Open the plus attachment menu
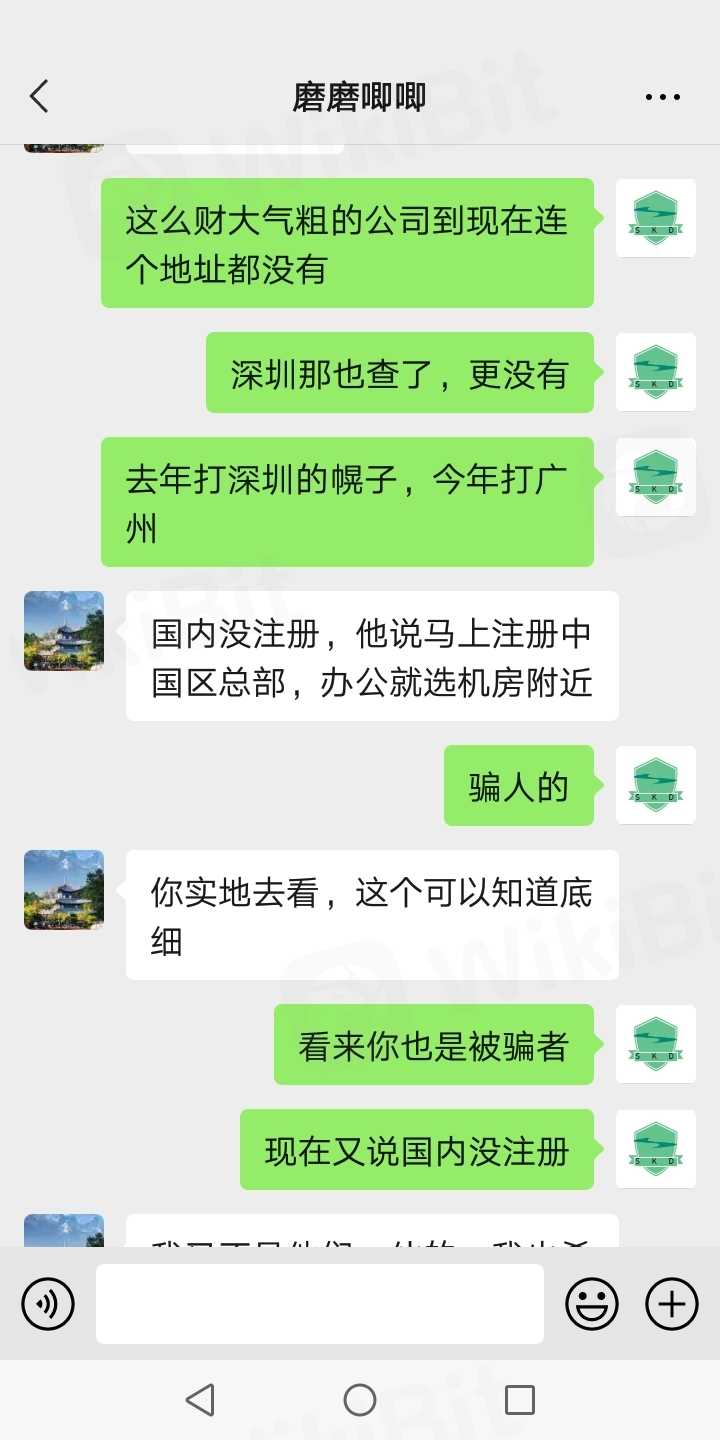The height and width of the screenshot is (1440, 720). point(672,1304)
